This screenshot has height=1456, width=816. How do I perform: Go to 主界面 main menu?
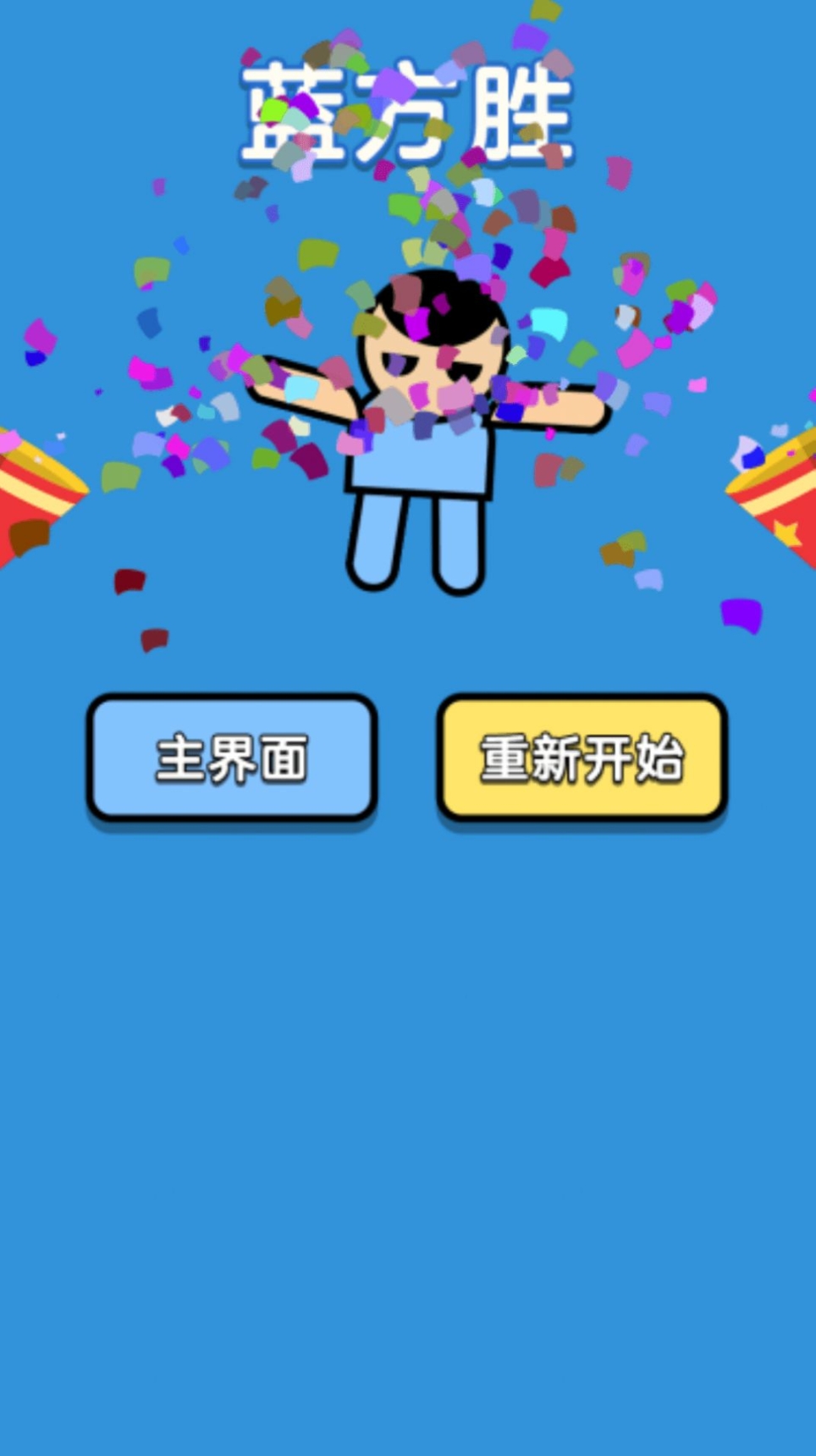coord(231,758)
